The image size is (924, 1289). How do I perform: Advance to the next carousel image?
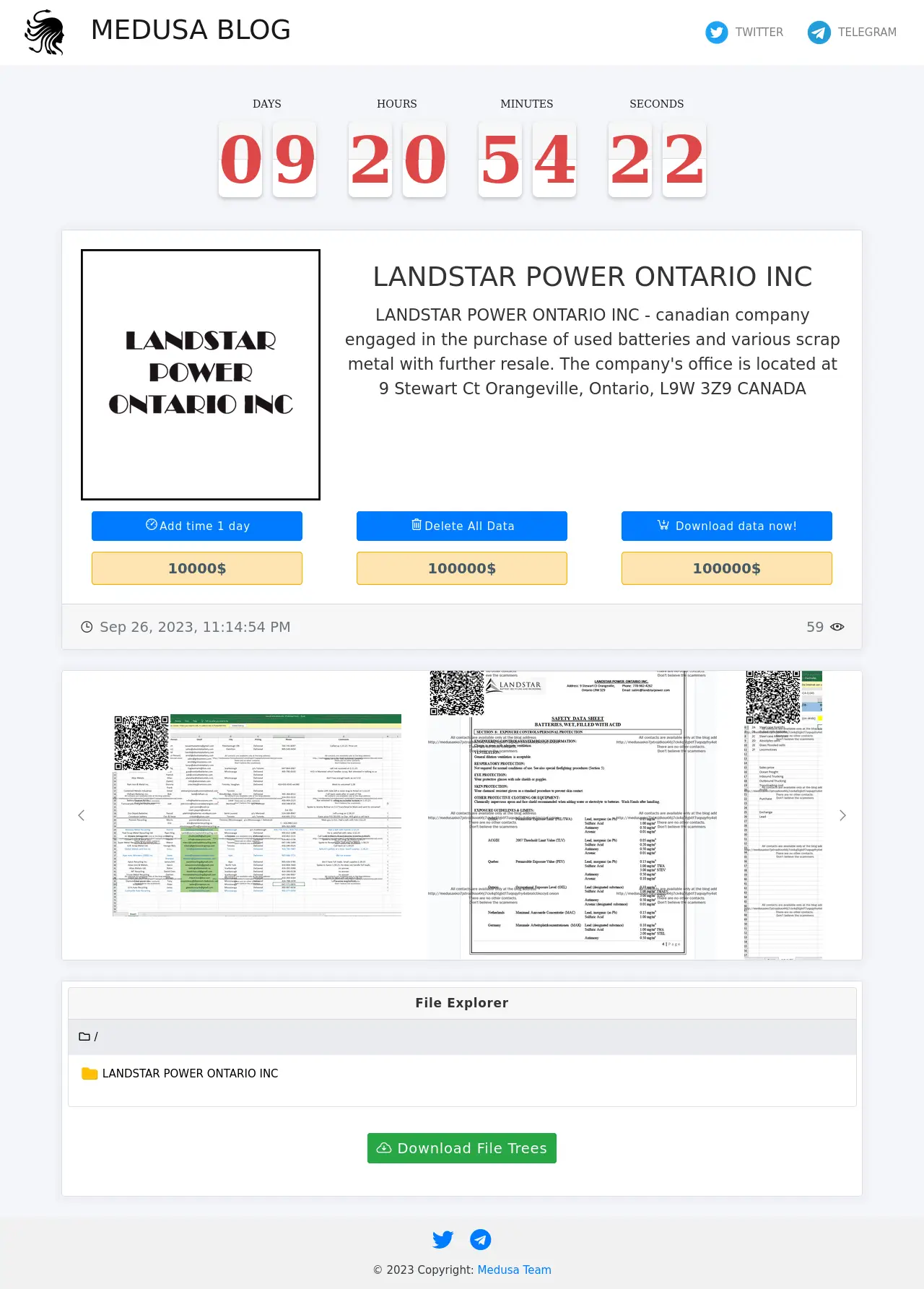coord(842,815)
